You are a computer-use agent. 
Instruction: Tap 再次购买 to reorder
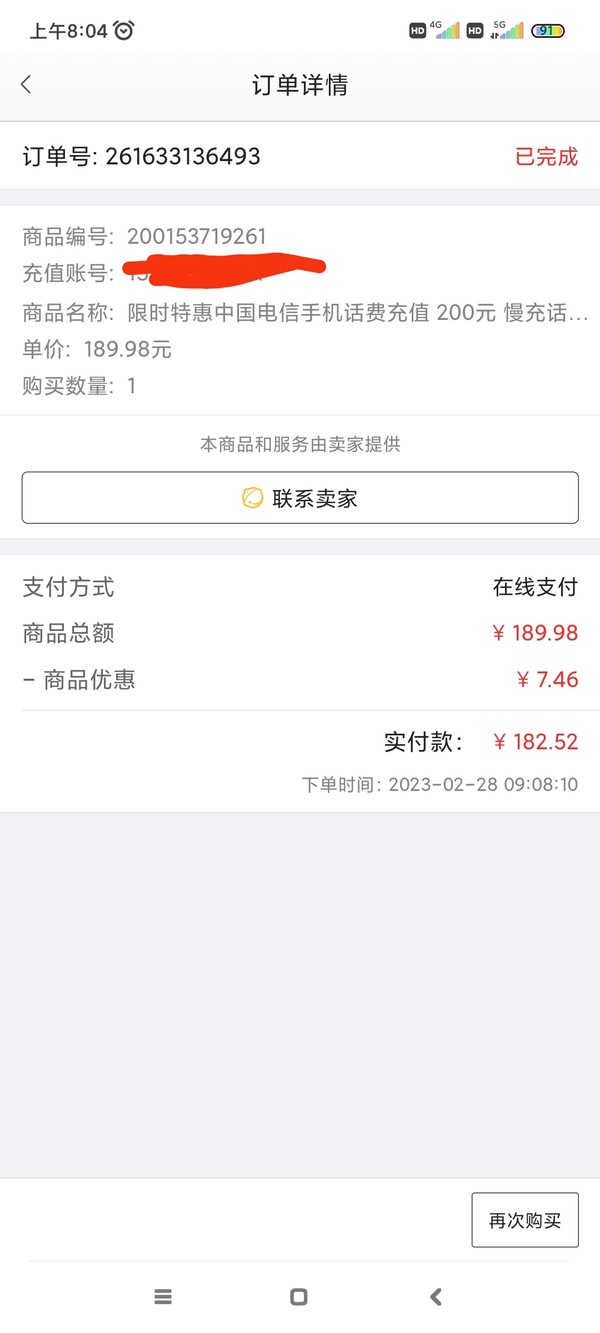525,1220
